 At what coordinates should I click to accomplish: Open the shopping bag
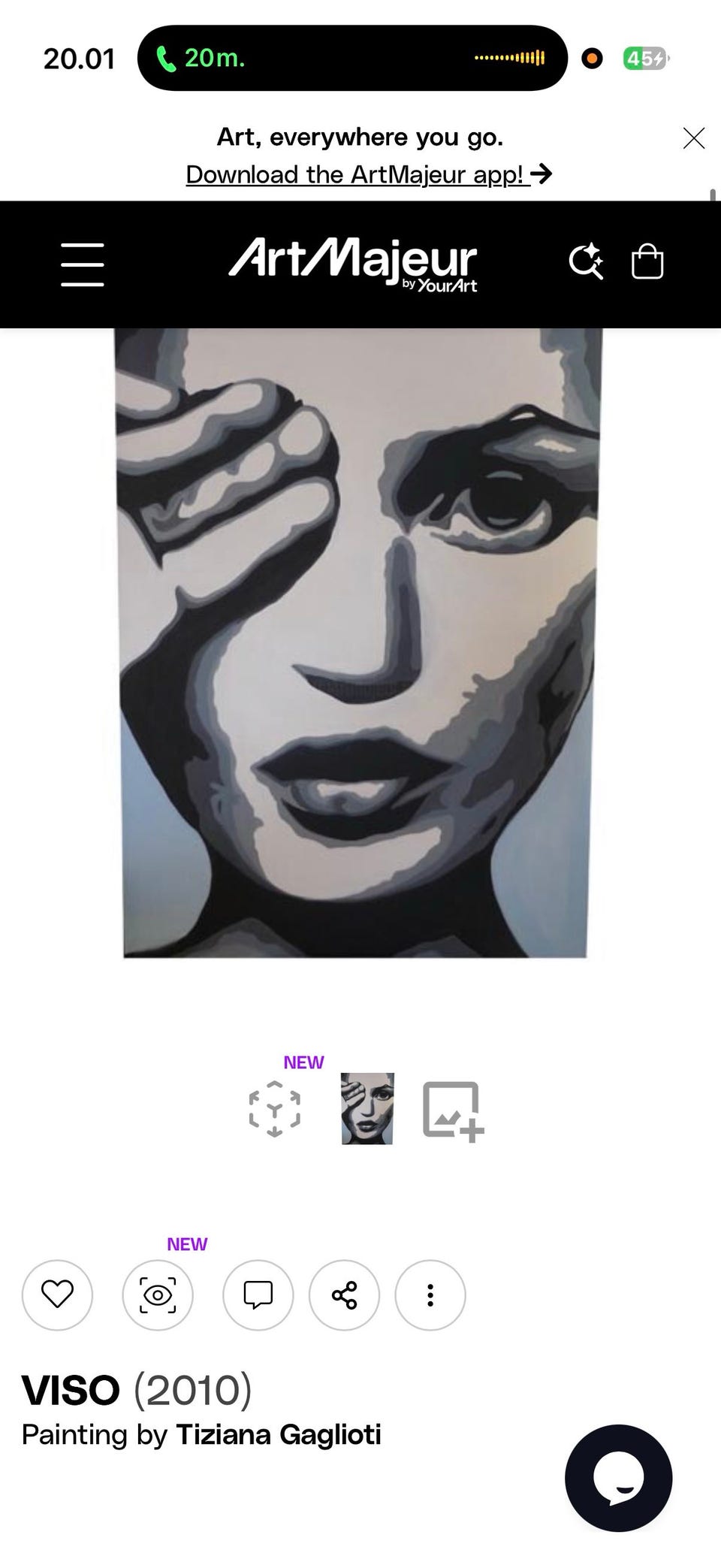pyautogui.click(x=647, y=262)
